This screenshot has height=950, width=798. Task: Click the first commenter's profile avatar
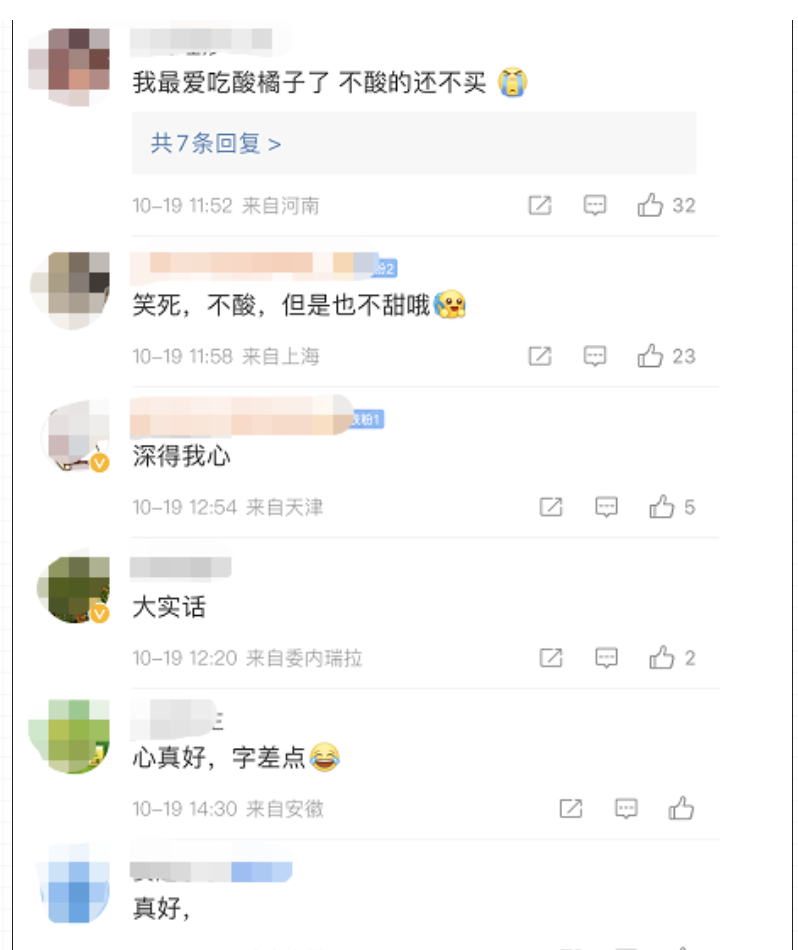(70, 65)
